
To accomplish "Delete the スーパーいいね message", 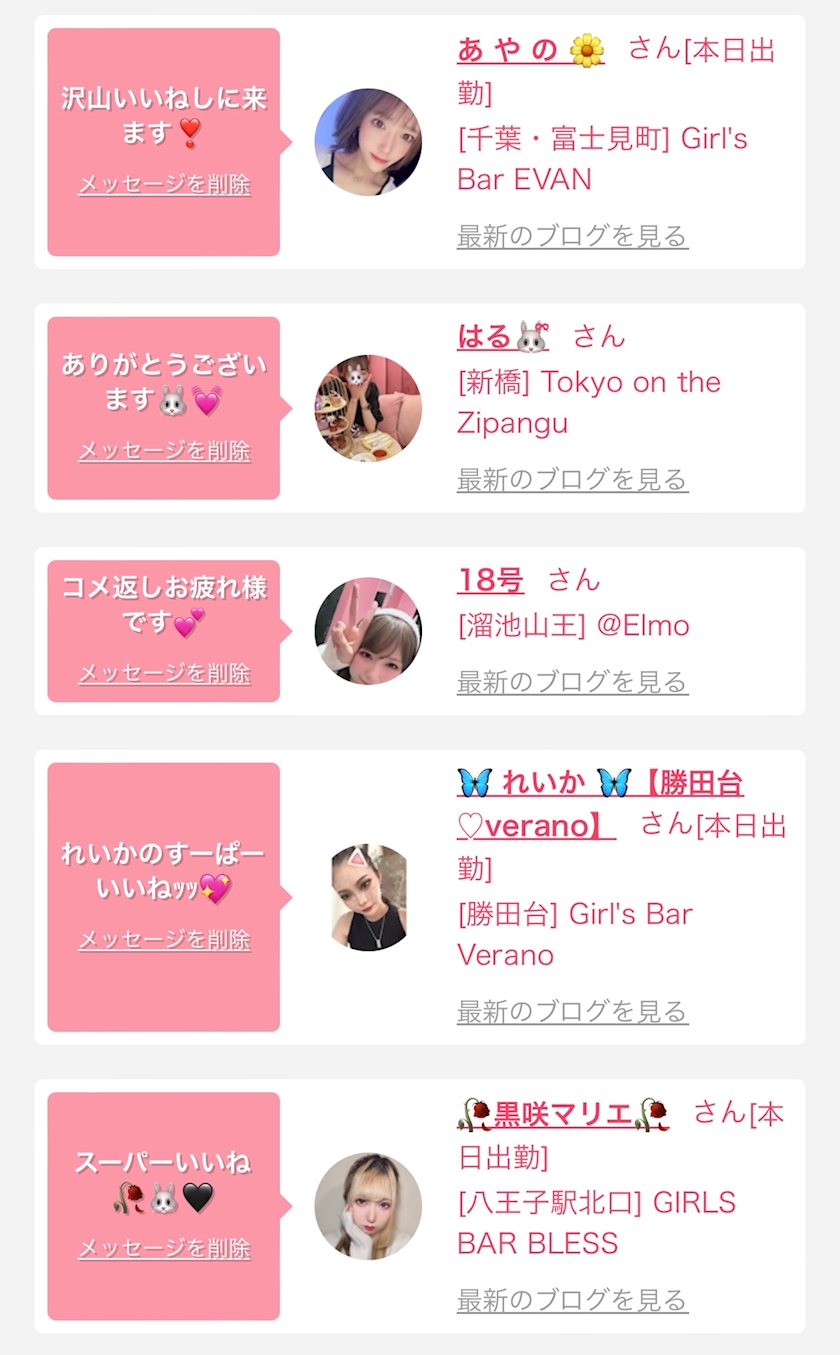I will tap(164, 1249).
